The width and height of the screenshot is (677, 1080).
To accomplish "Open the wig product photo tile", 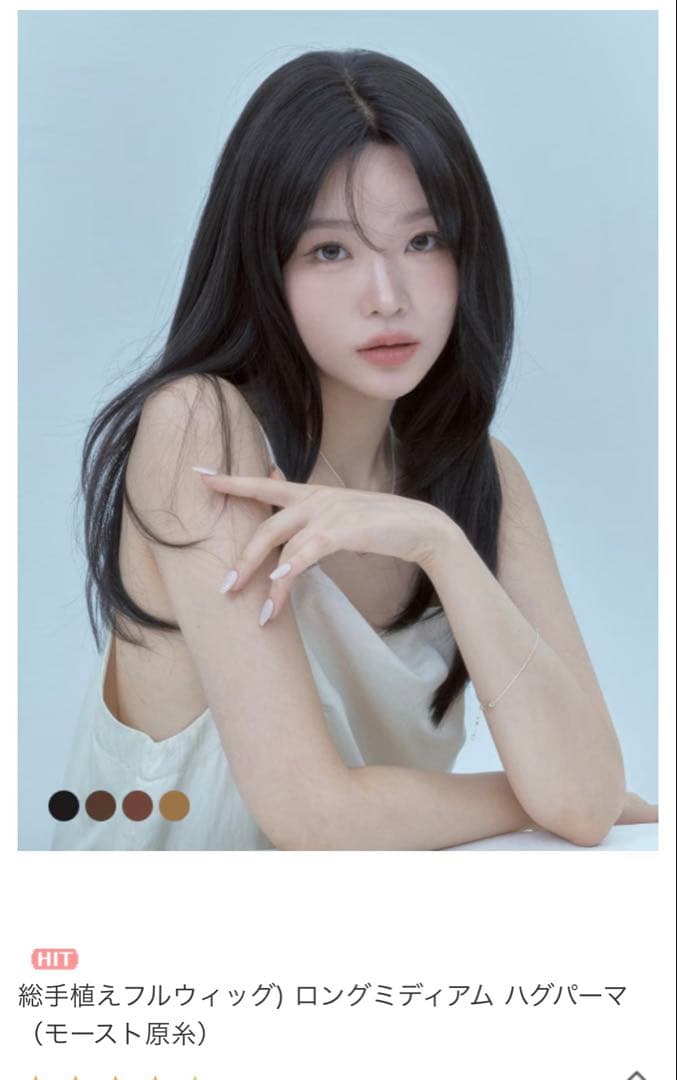I will [338, 430].
